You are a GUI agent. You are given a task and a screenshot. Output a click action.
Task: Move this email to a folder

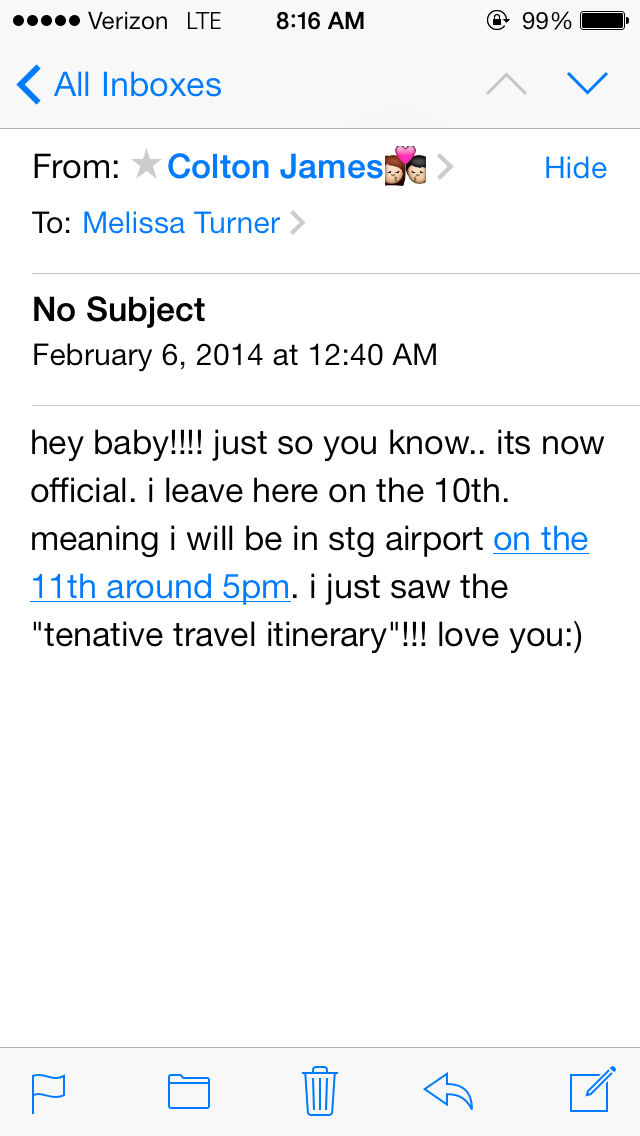click(x=188, y=1091)
